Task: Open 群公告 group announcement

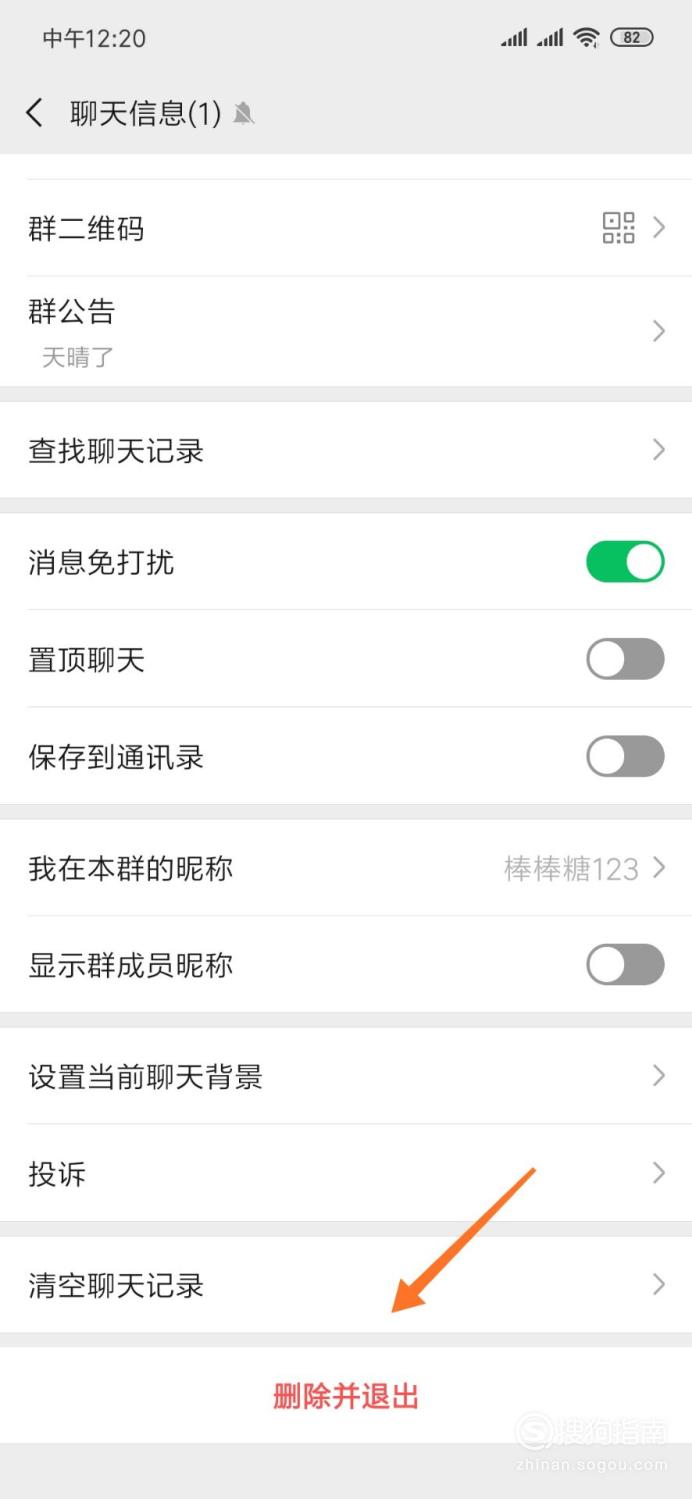Action: [x=346, y=331]
